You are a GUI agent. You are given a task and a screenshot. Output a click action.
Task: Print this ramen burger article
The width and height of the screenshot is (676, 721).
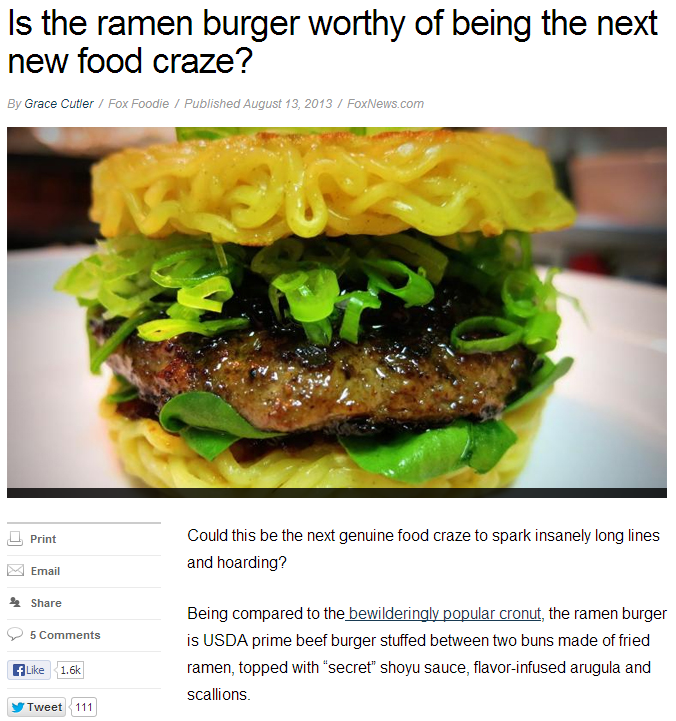click(x=42, y=539)
